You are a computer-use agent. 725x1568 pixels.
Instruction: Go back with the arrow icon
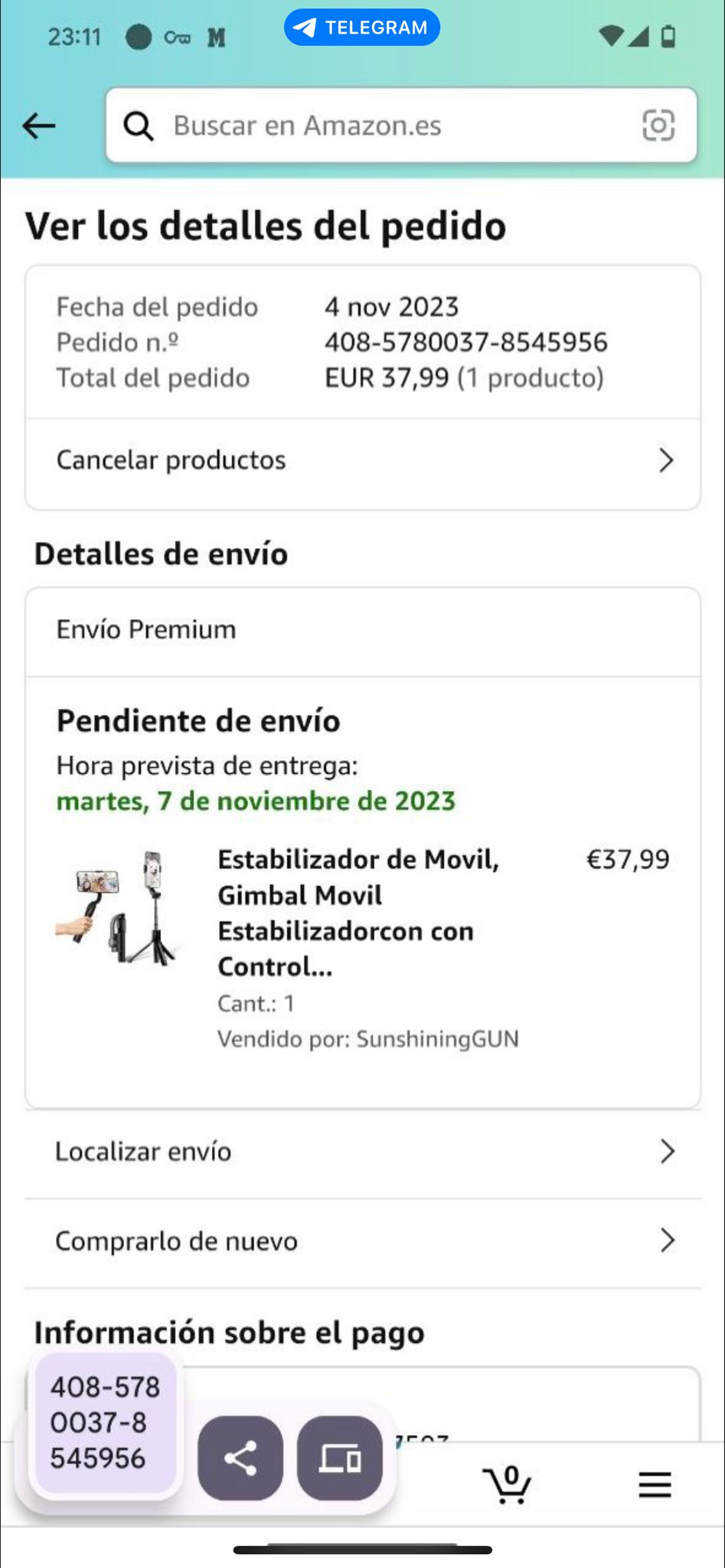[x=39, y=126]
